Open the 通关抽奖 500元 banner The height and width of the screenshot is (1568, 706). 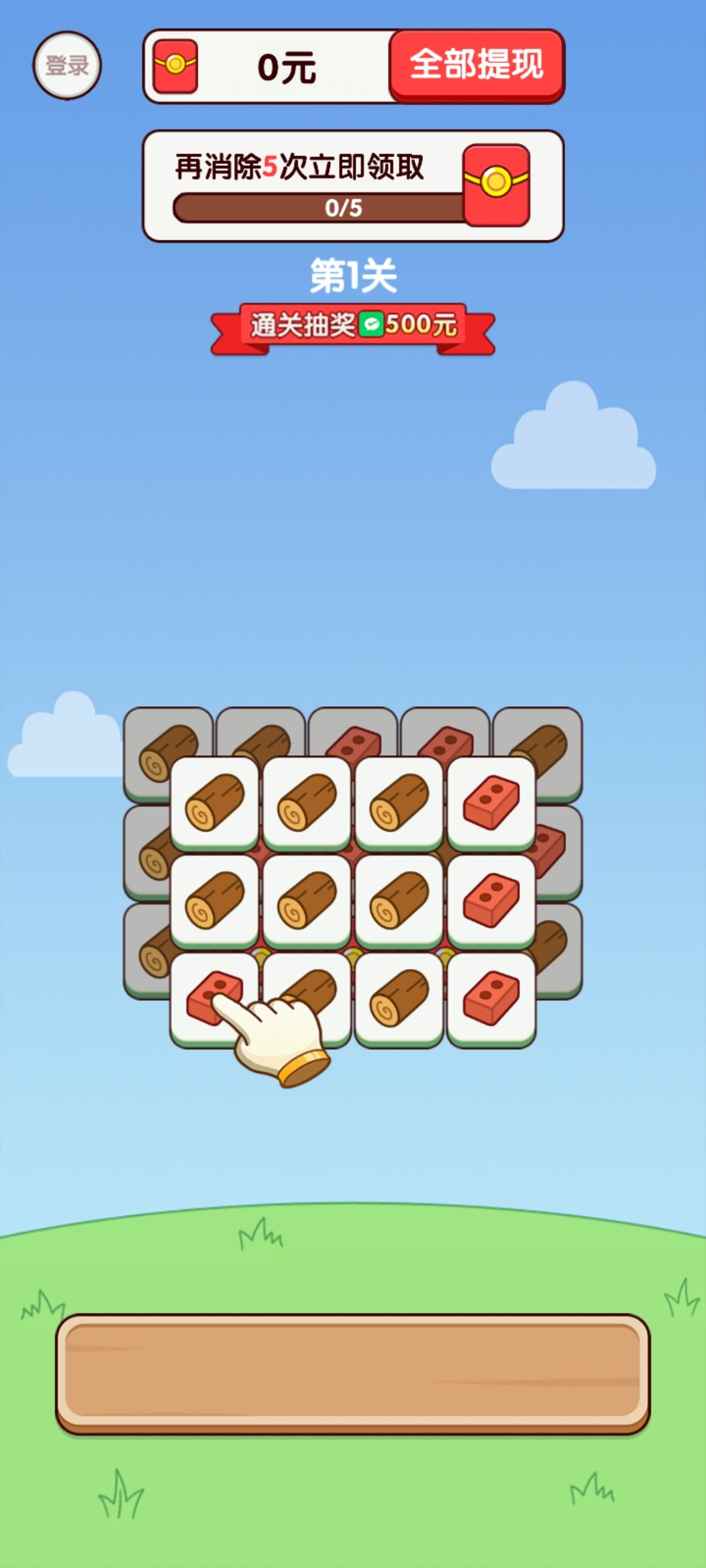pyautogui.click(x=353, y=325)
